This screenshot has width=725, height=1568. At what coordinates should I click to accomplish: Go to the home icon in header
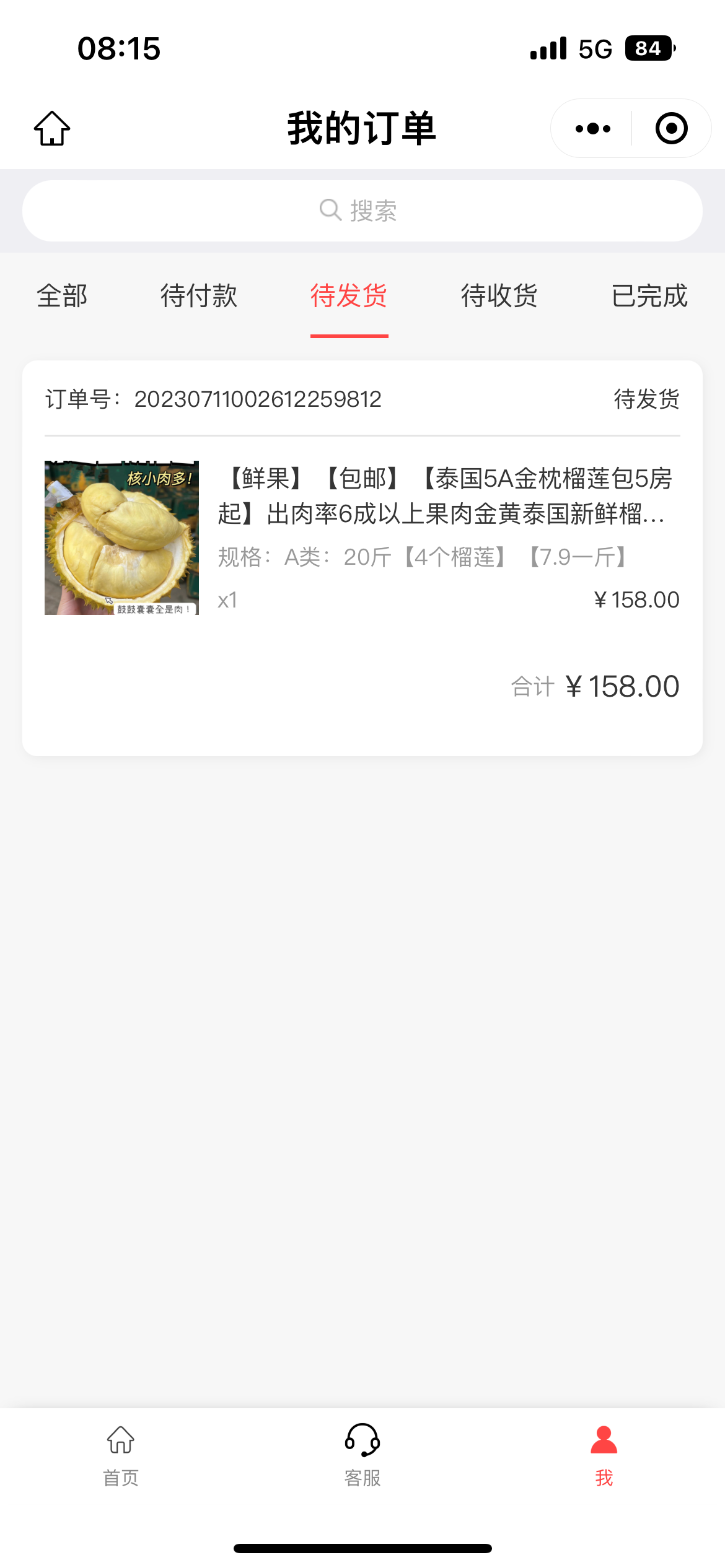coord(52,129)
